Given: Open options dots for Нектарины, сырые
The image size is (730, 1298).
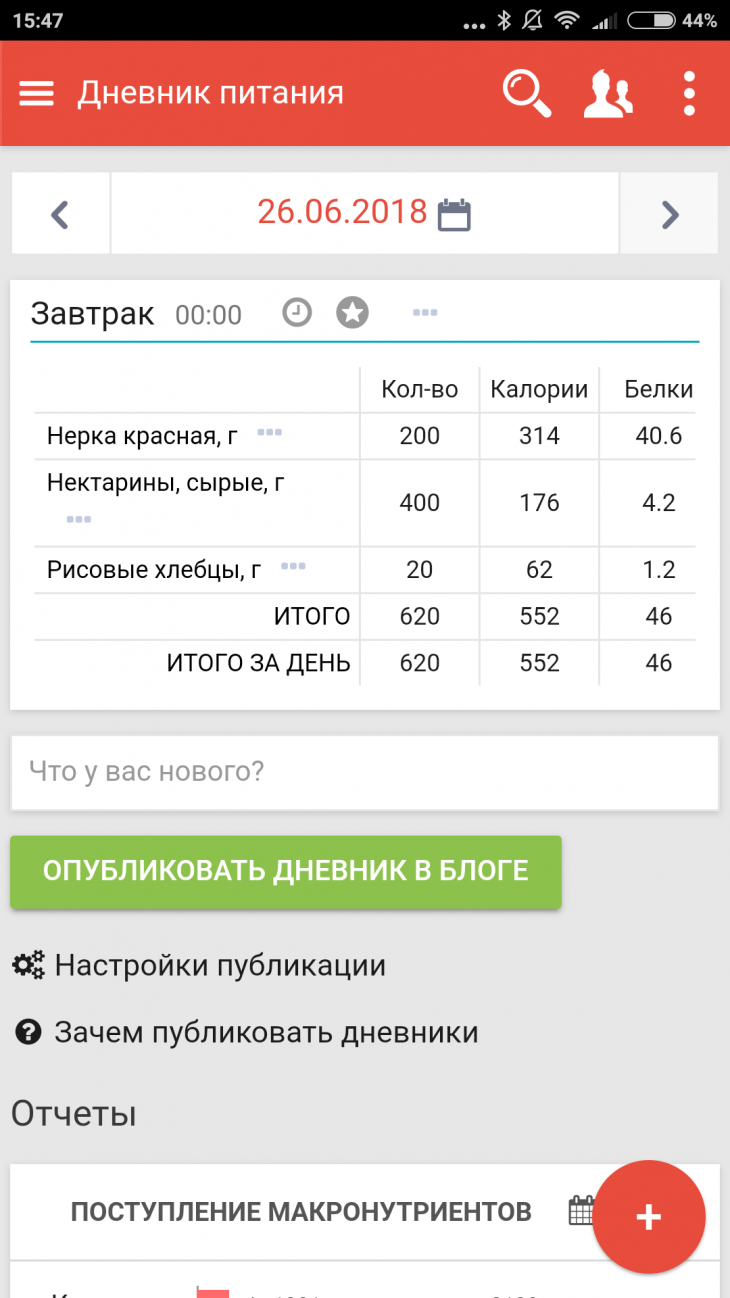Looking at the screenshot, I should (79, 520).
